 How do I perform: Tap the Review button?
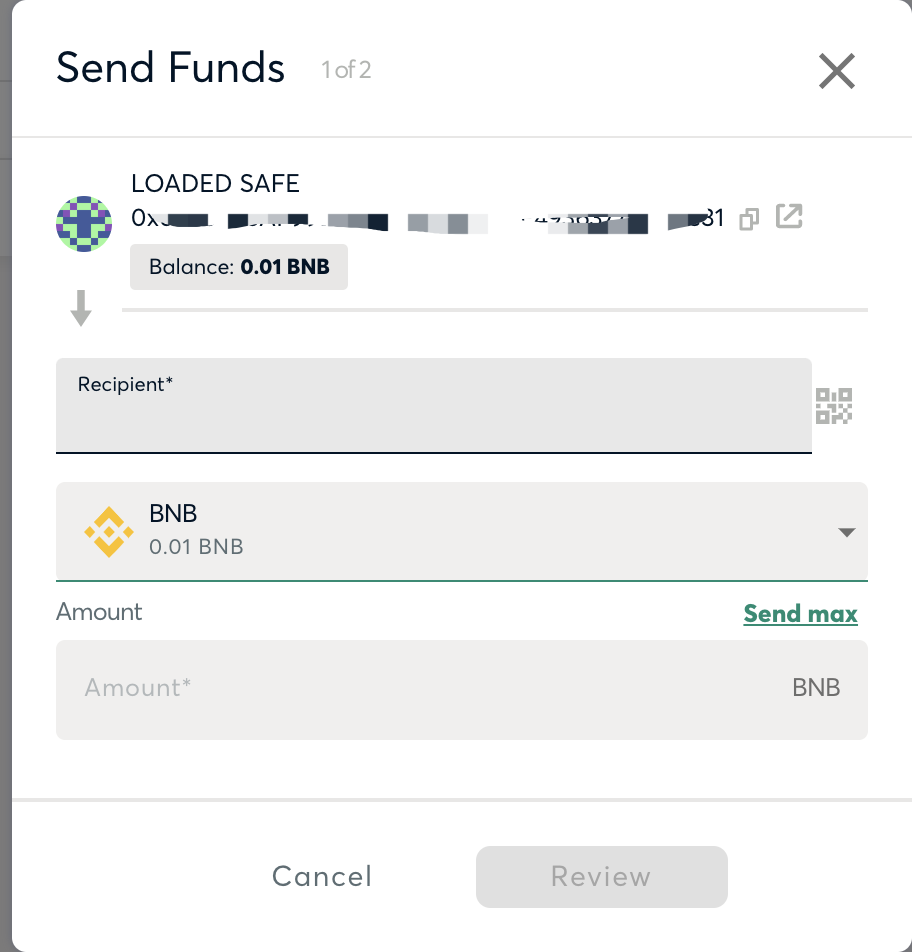coord(601,876)
